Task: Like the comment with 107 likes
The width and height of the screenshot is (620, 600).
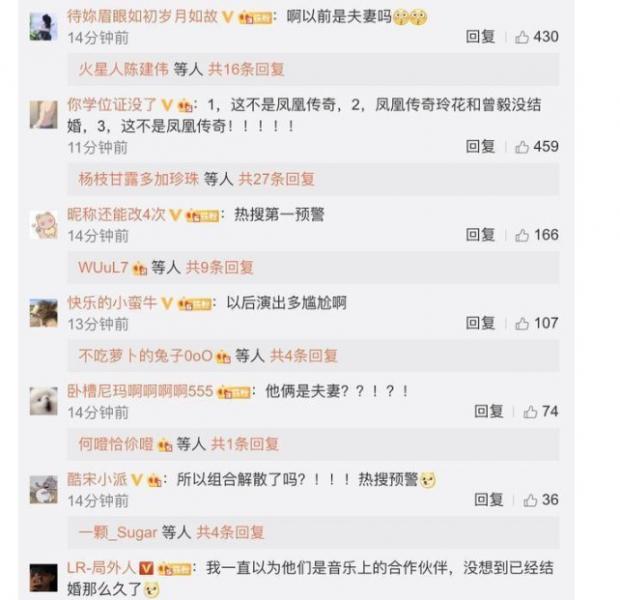Action: [x=536, y=323]
